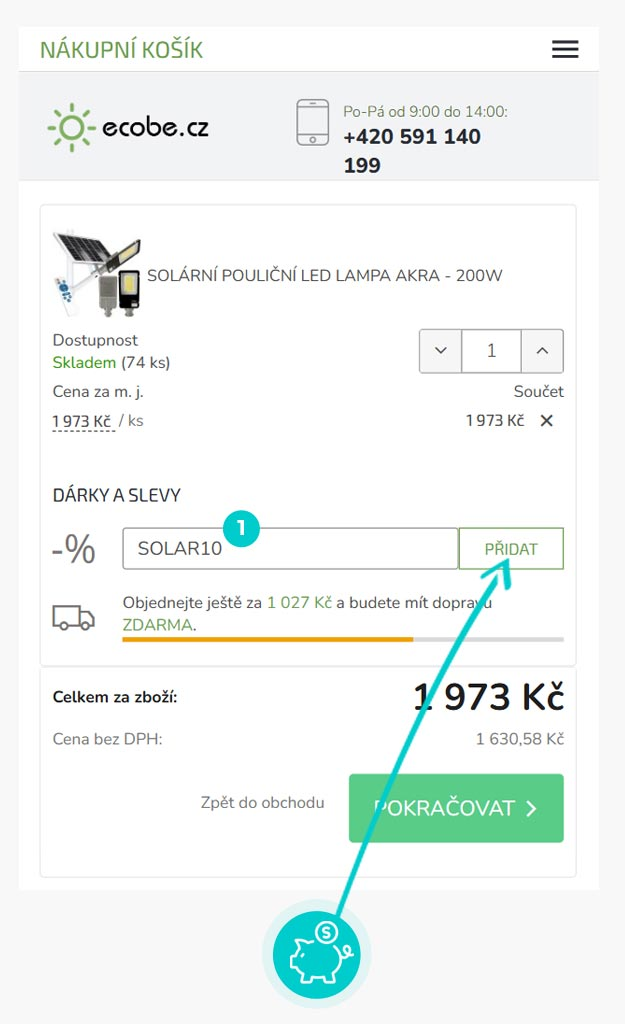Focus the discount code field
Image resolution: width=625 pixels, height=1024 pixels.
(290, 549)
